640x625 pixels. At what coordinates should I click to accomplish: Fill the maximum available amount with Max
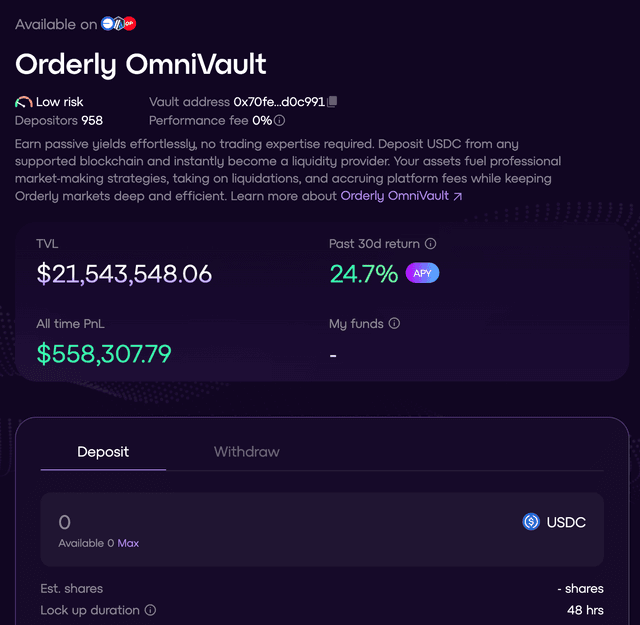coord(128,543)
